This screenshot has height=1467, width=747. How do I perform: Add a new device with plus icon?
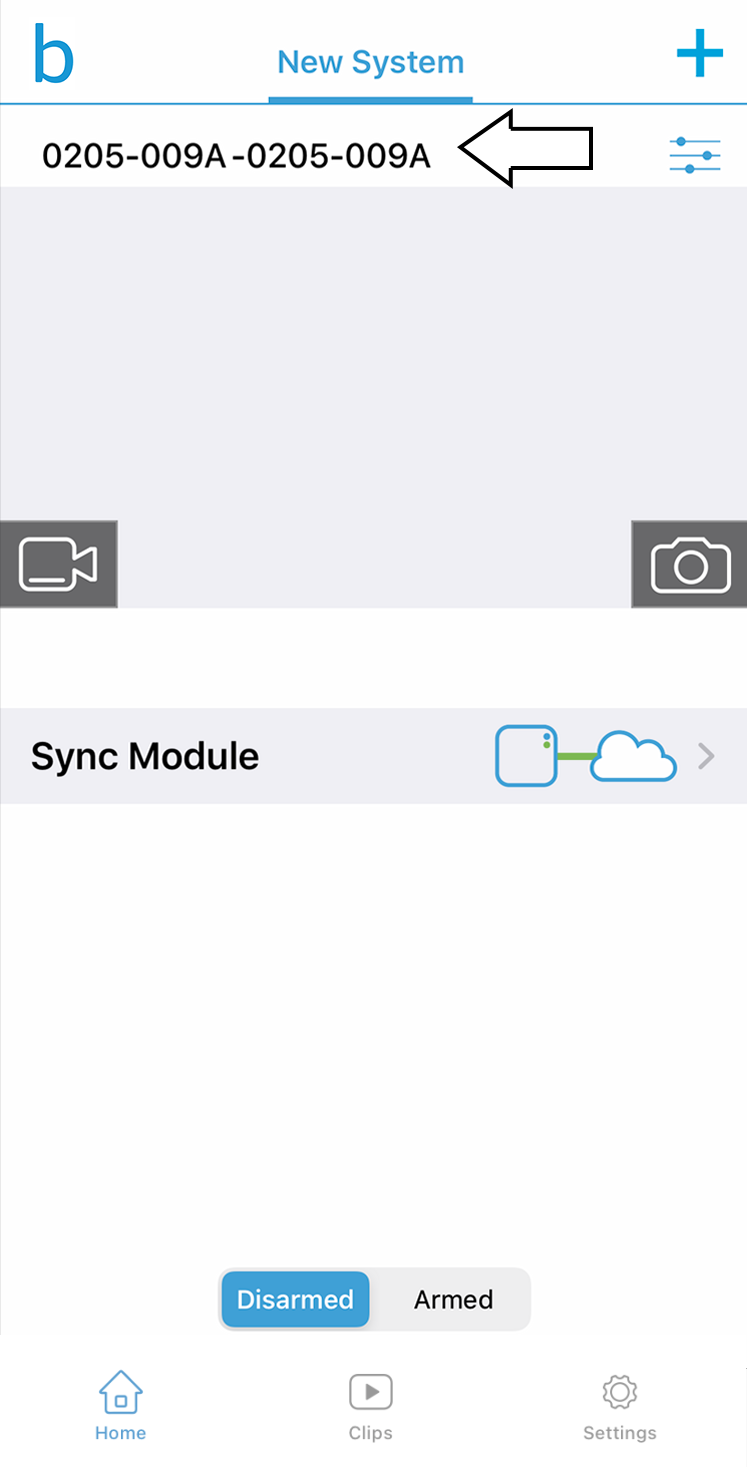coord(699,53)
